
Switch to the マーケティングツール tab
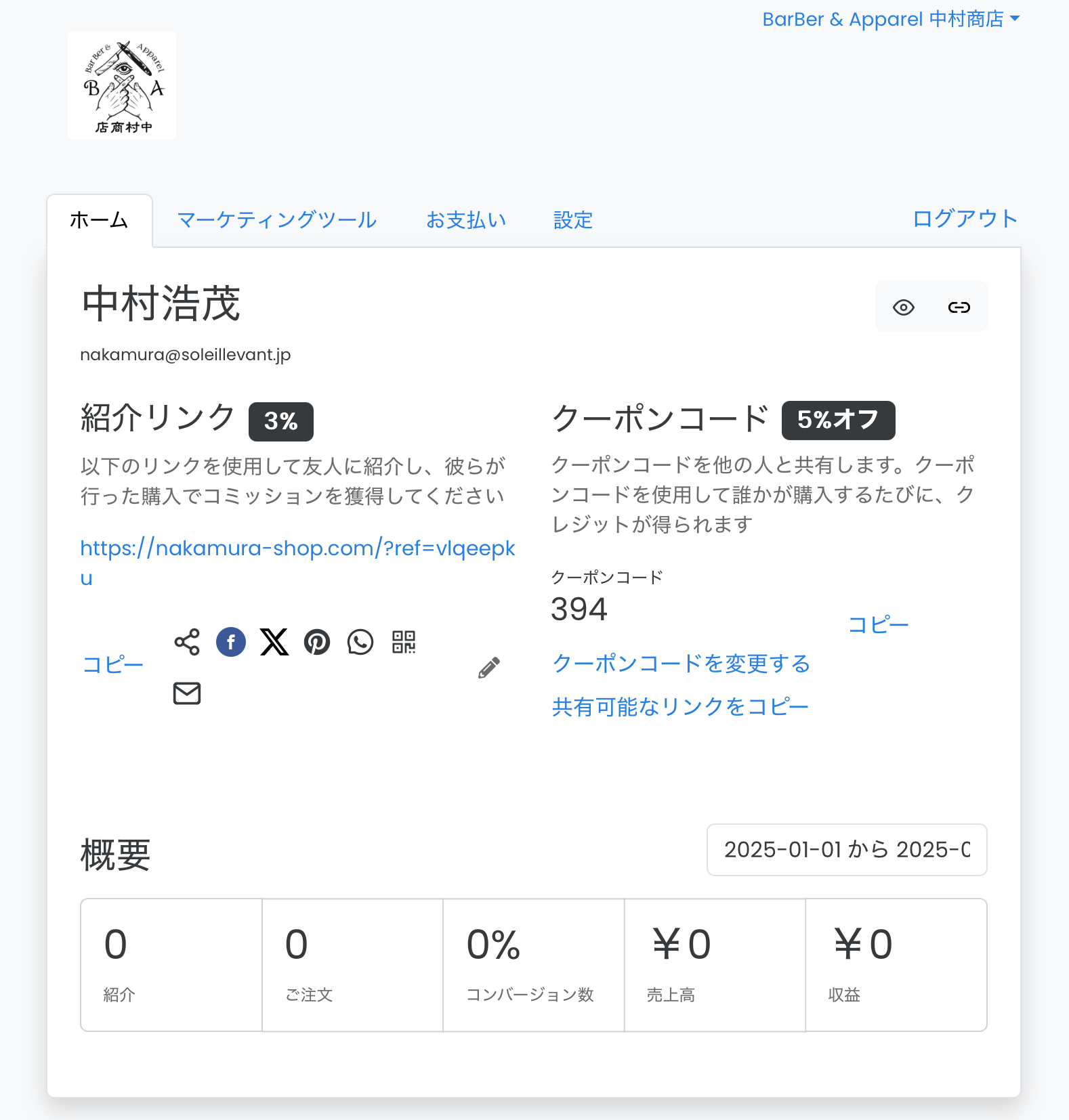276,220
